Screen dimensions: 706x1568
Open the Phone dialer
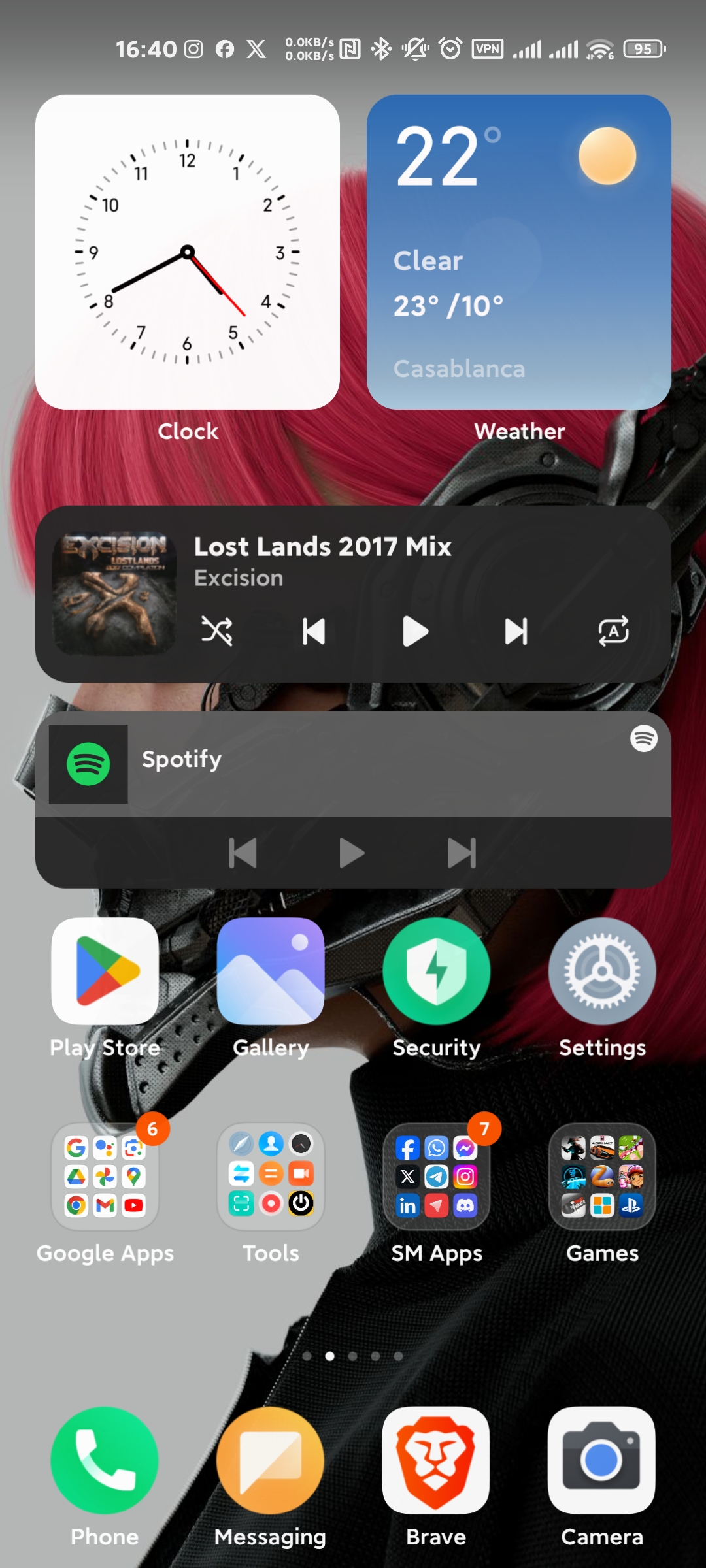[x=105, y=1460]
